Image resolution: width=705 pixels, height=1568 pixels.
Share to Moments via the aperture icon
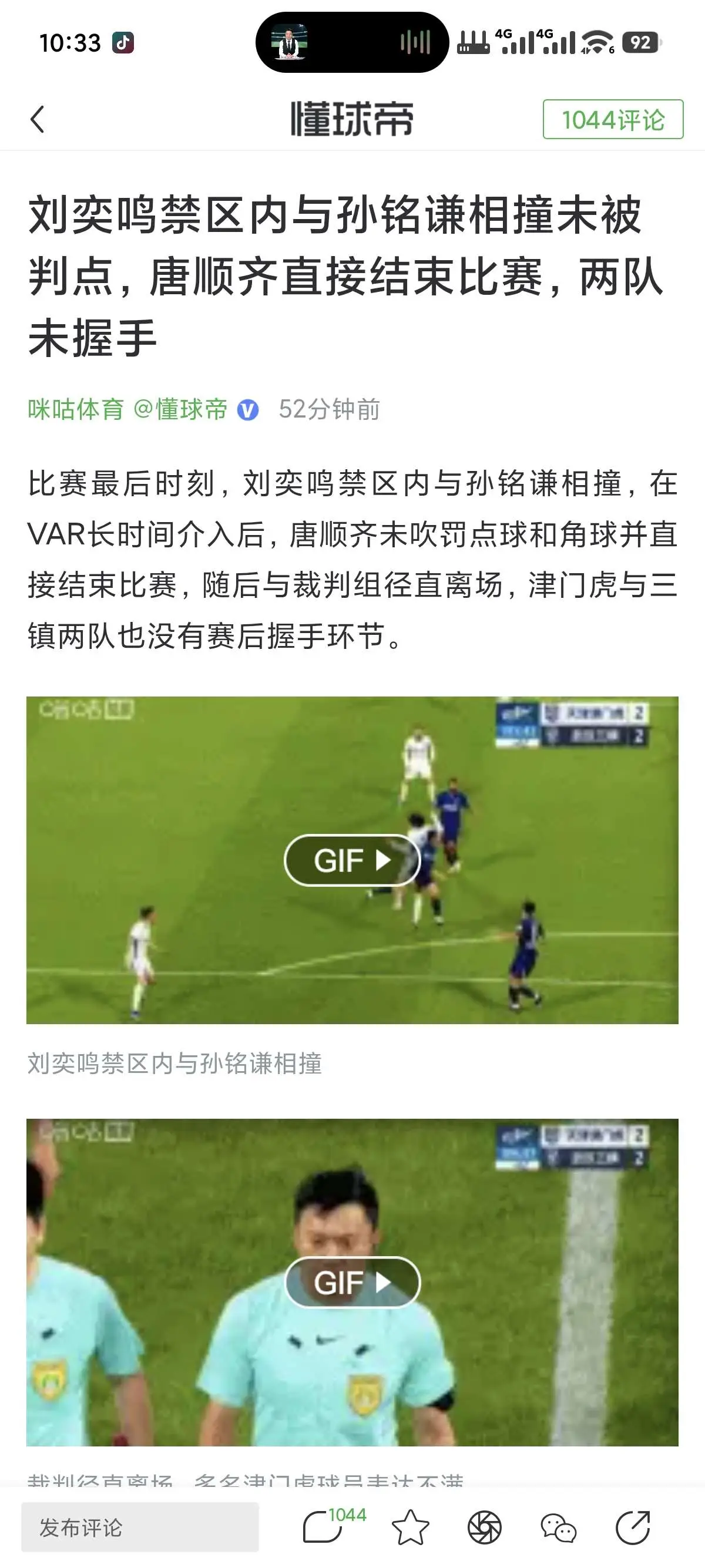click(485, 1527)
